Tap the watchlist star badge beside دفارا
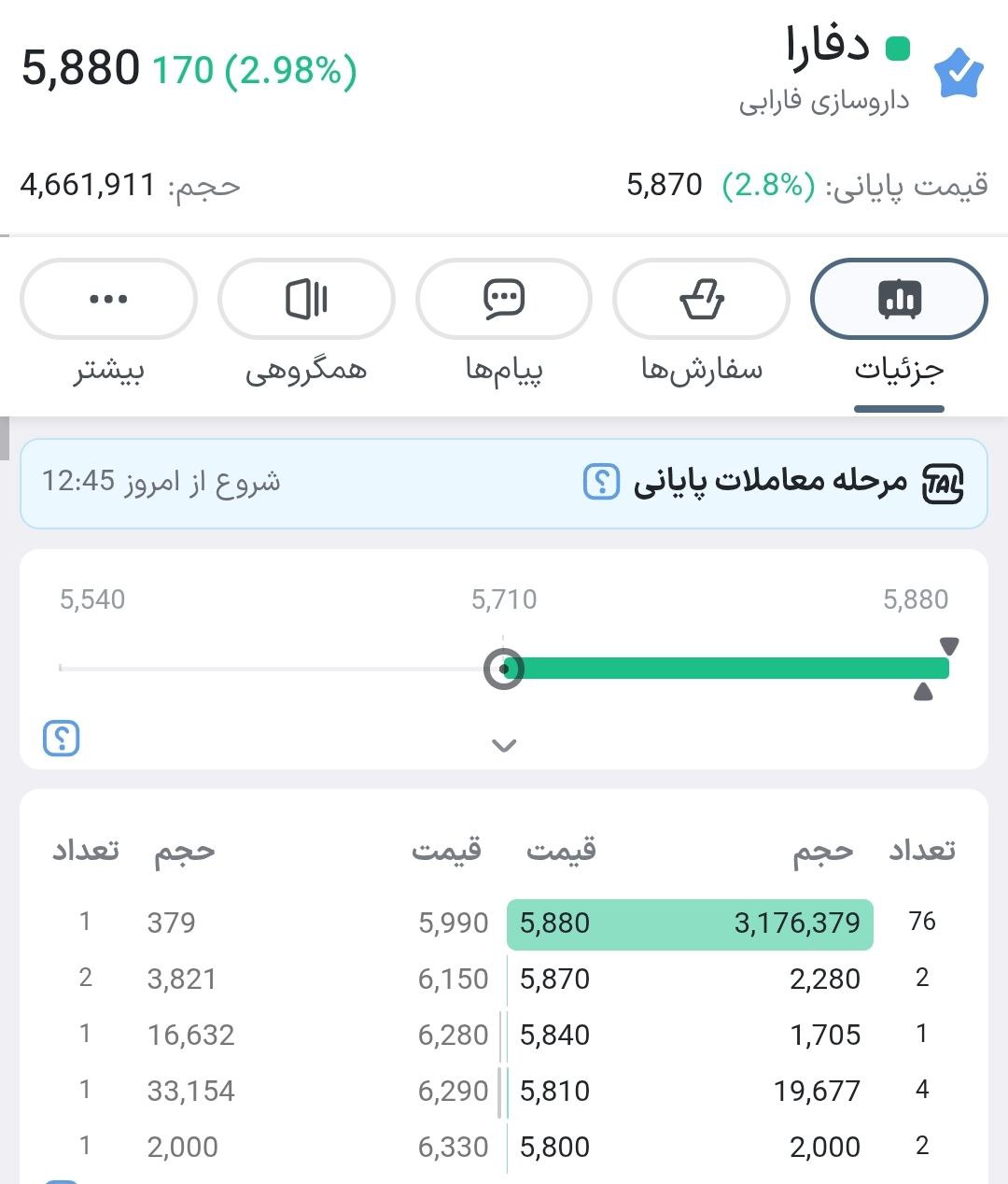 point(959,75)
